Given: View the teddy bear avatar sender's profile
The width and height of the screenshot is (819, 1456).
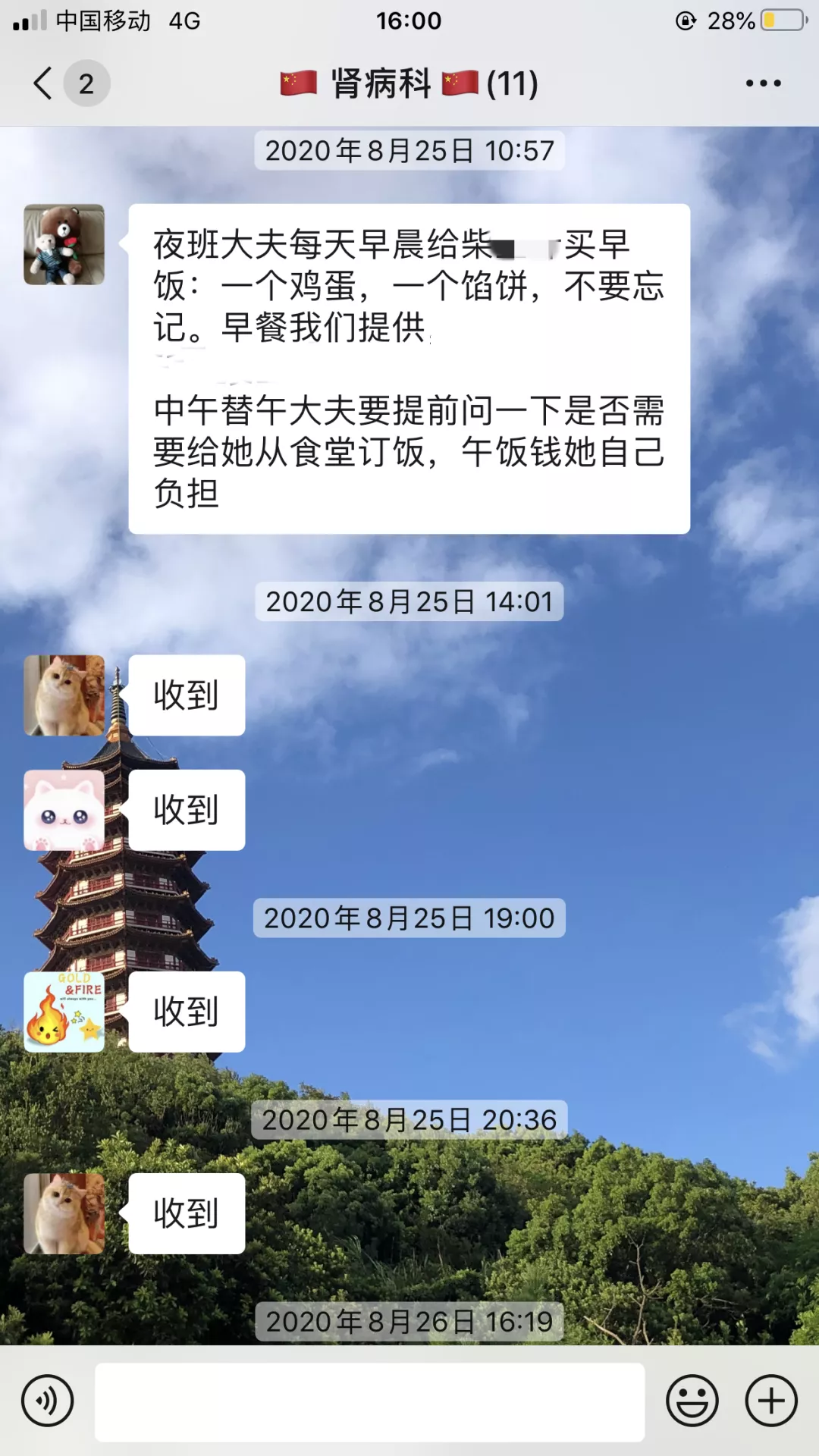Looking at the screenshot, I should (64, 244).
